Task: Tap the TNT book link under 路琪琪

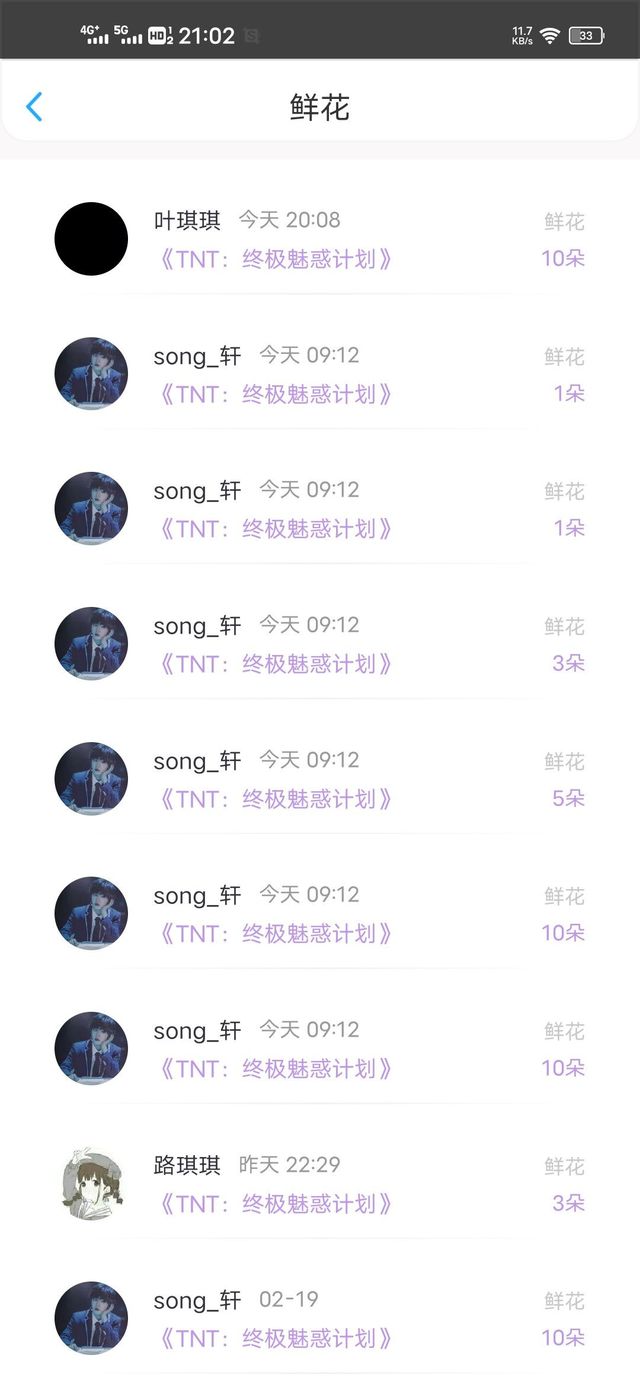Action: tap(274, 1204)
